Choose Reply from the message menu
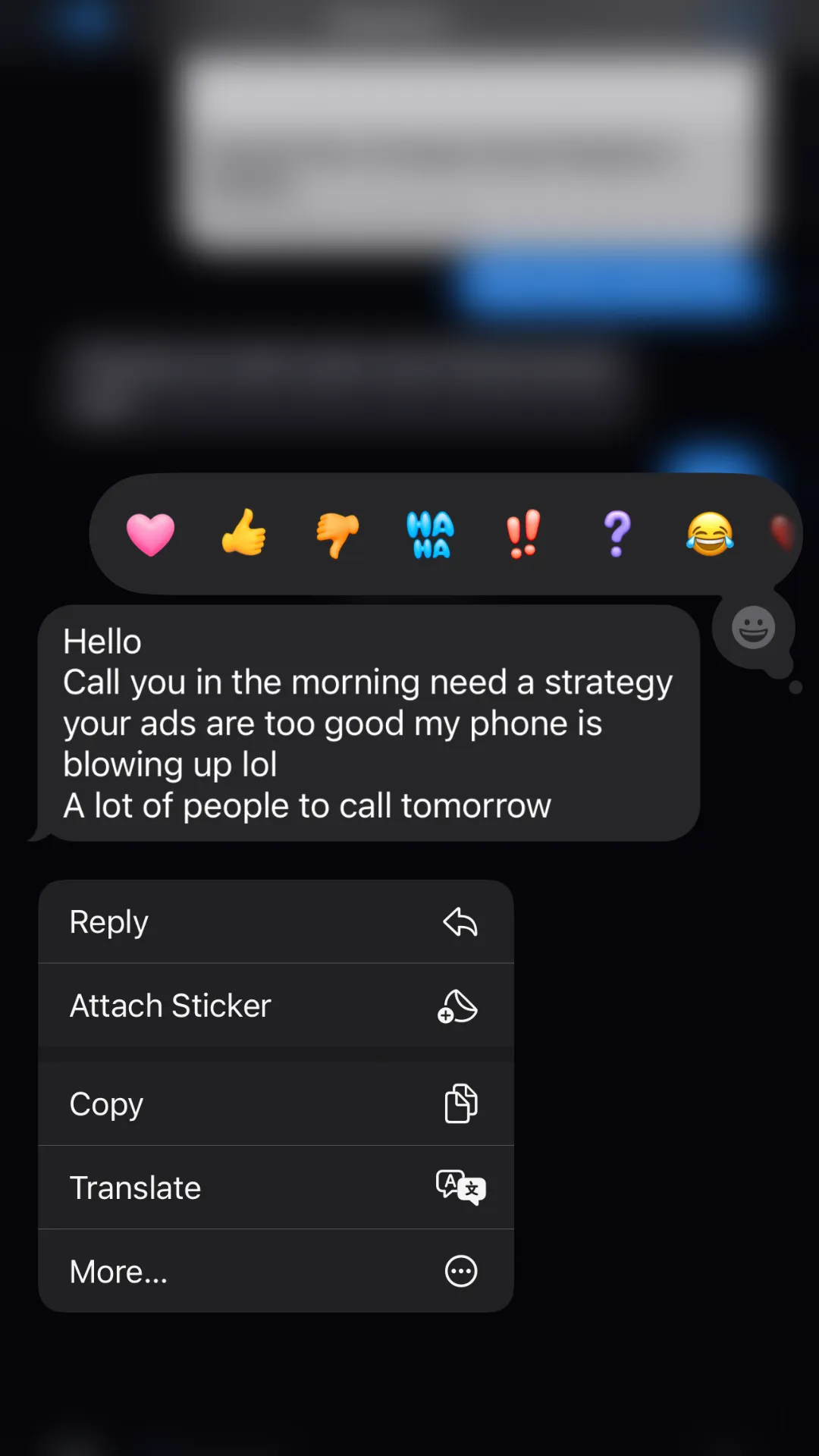Image resolution: width=819 pixels, height=1456 pixels. pos(276,922)
